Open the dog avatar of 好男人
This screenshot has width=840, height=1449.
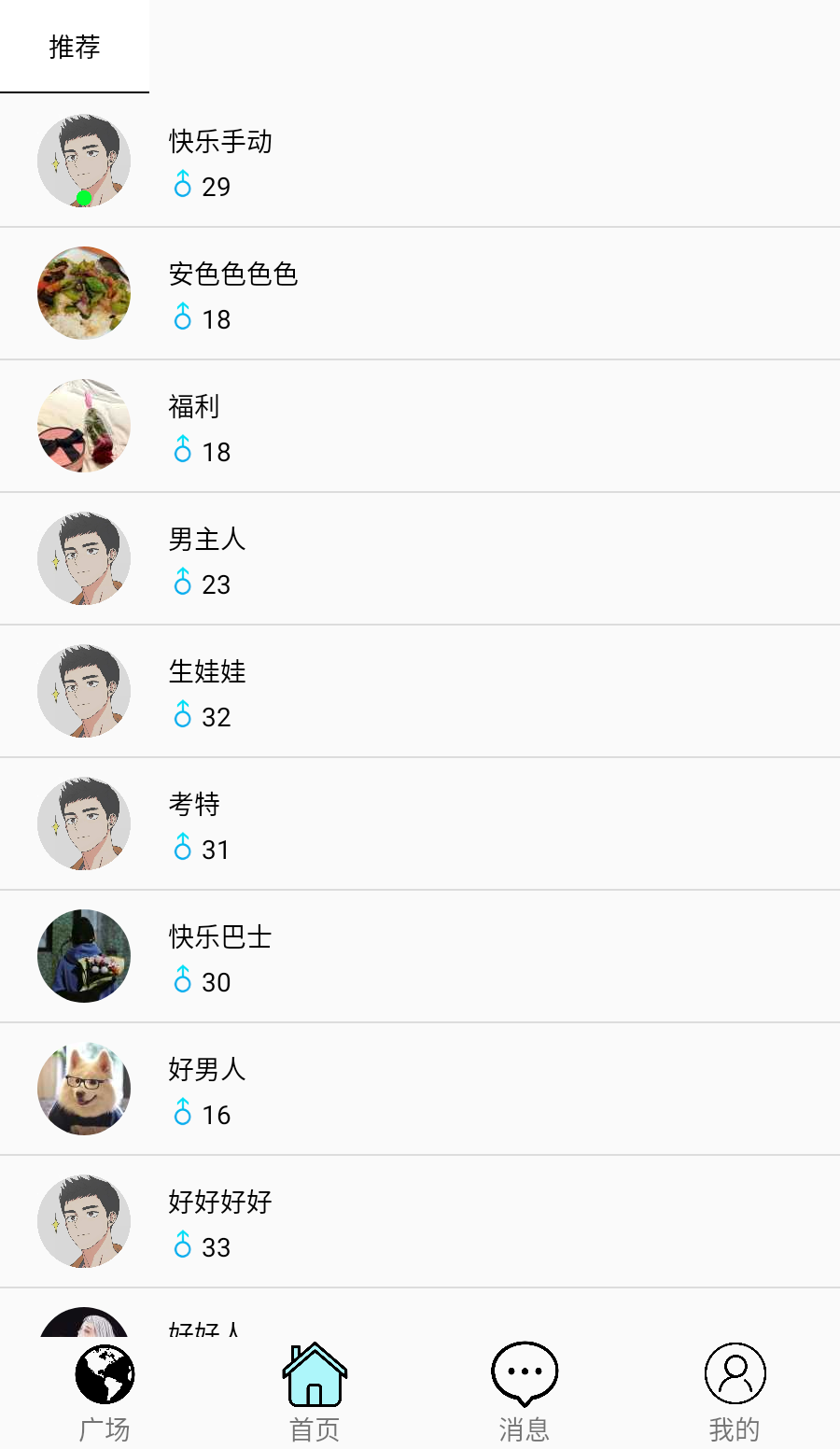[83, 1088]
